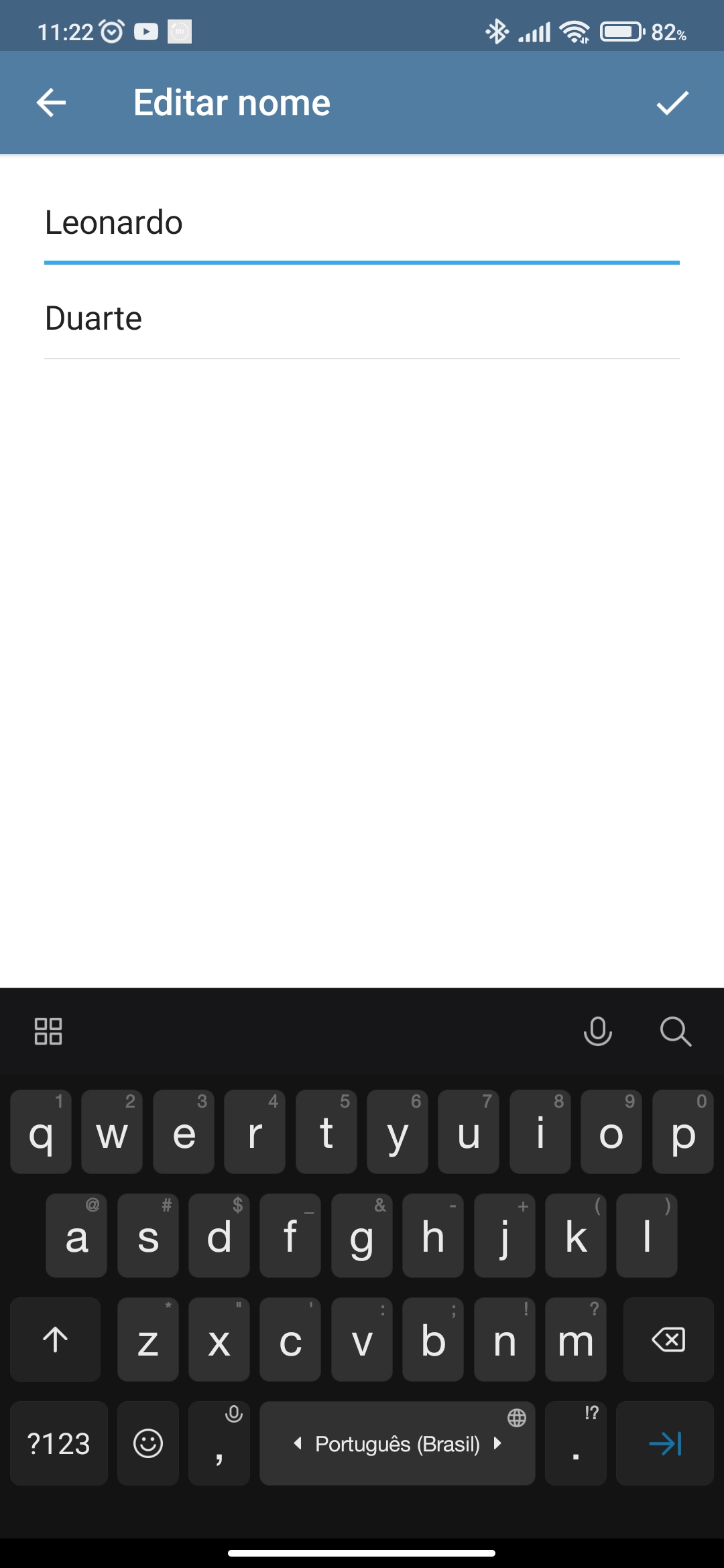Select the last name field Duarte
The width and height of the screenshot is (724, 1568).
362,319
